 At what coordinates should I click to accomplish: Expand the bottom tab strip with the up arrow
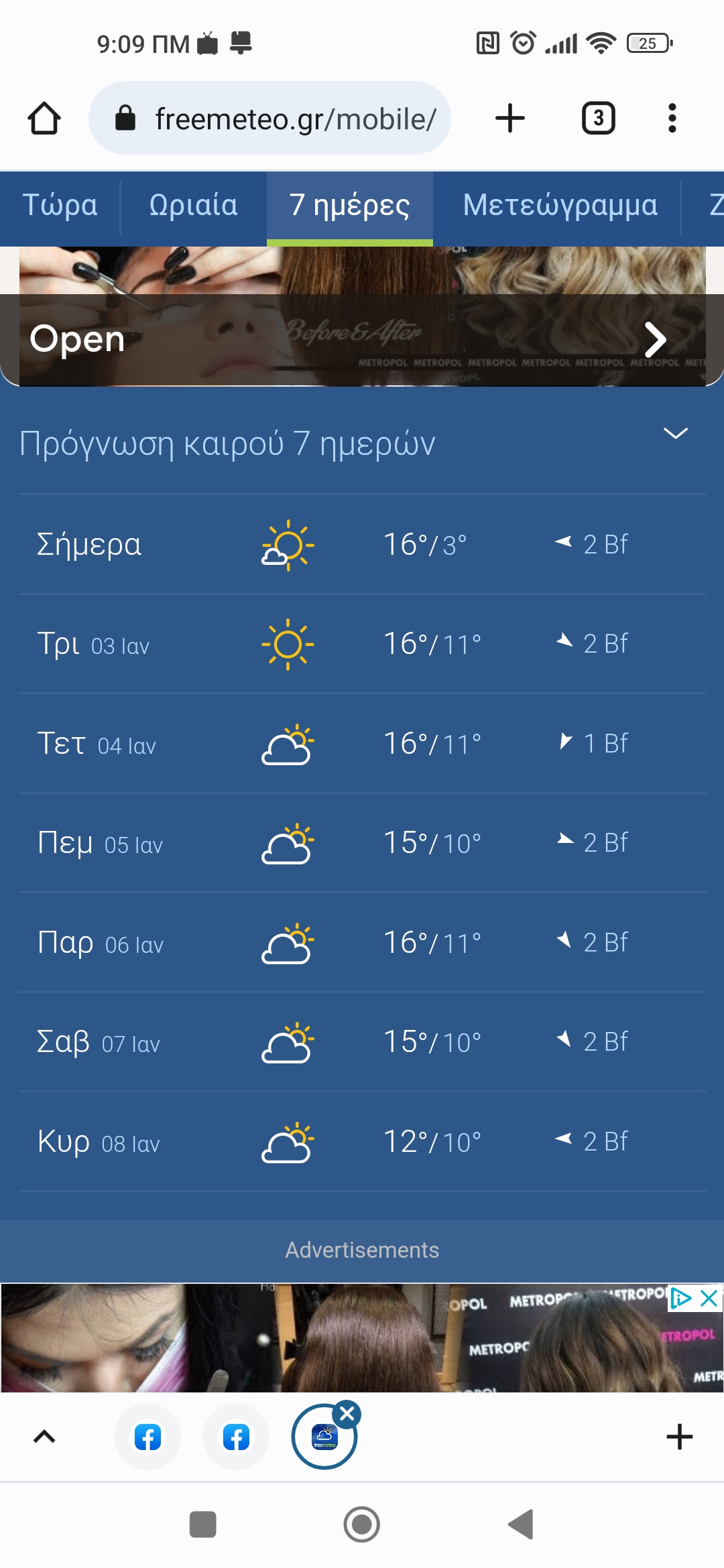[x=44, y=1437]
